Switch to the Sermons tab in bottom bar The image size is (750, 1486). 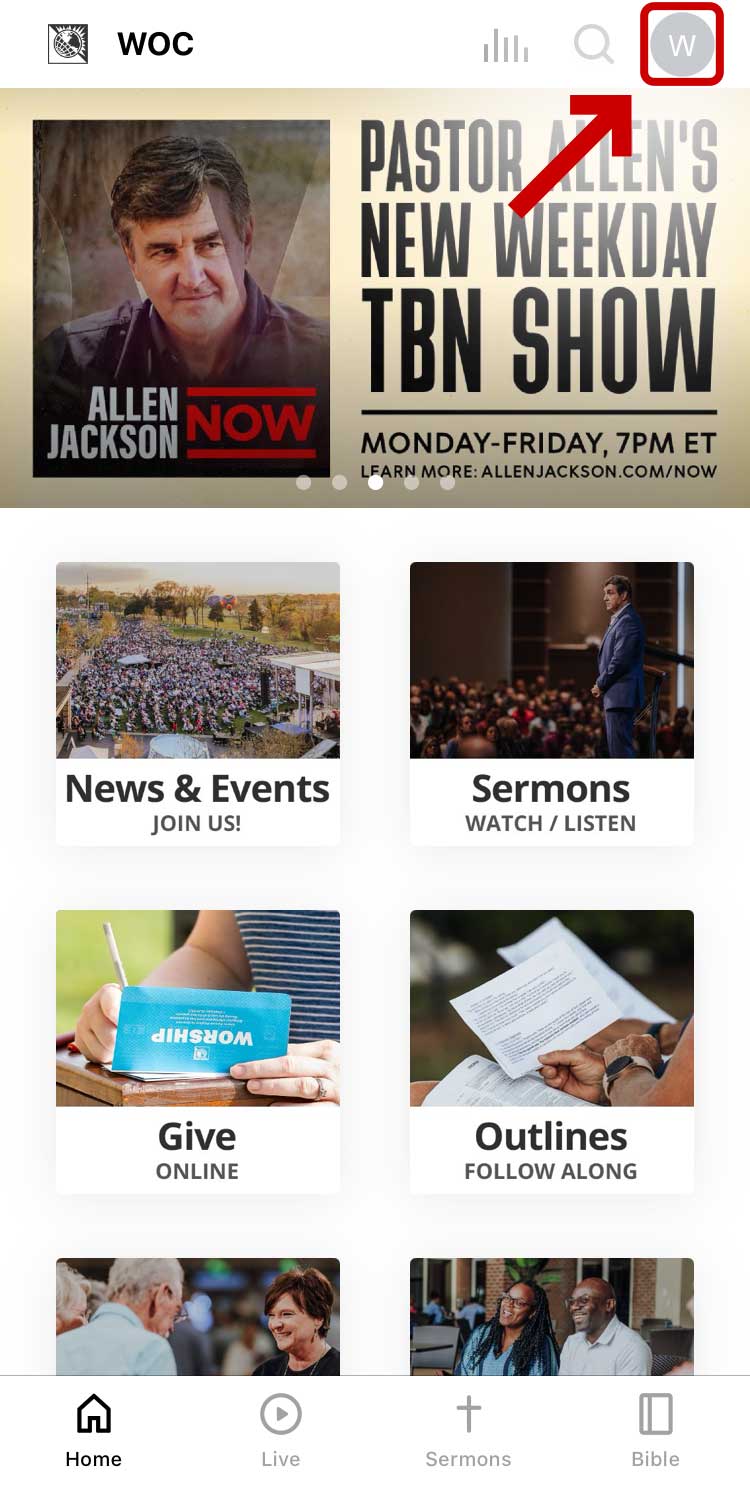pos(468,1431)
